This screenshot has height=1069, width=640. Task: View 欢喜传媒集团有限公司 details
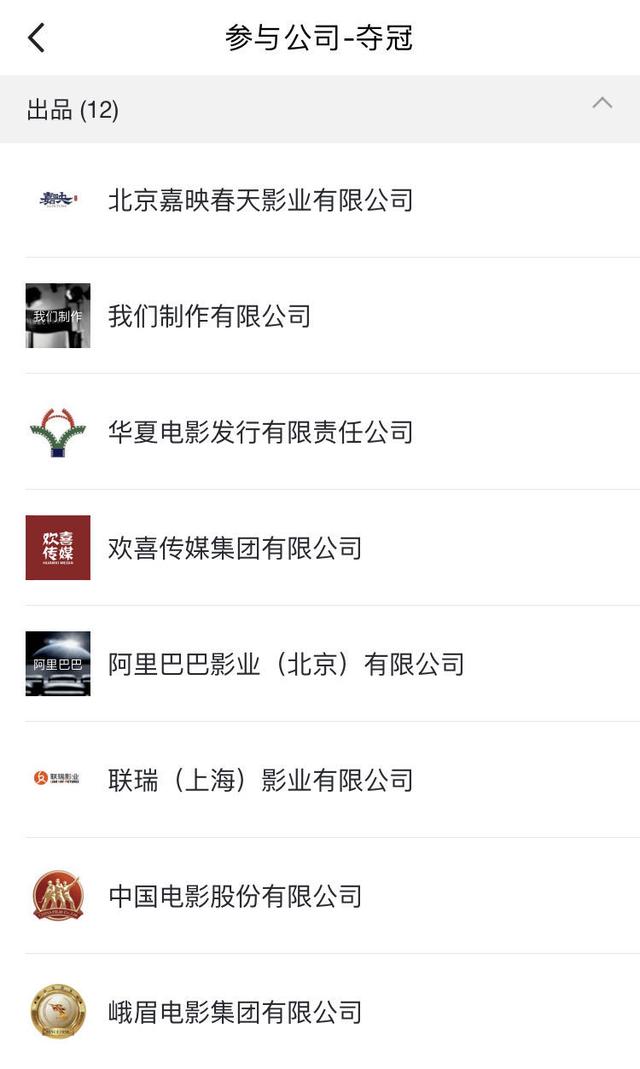coord(235,548)
